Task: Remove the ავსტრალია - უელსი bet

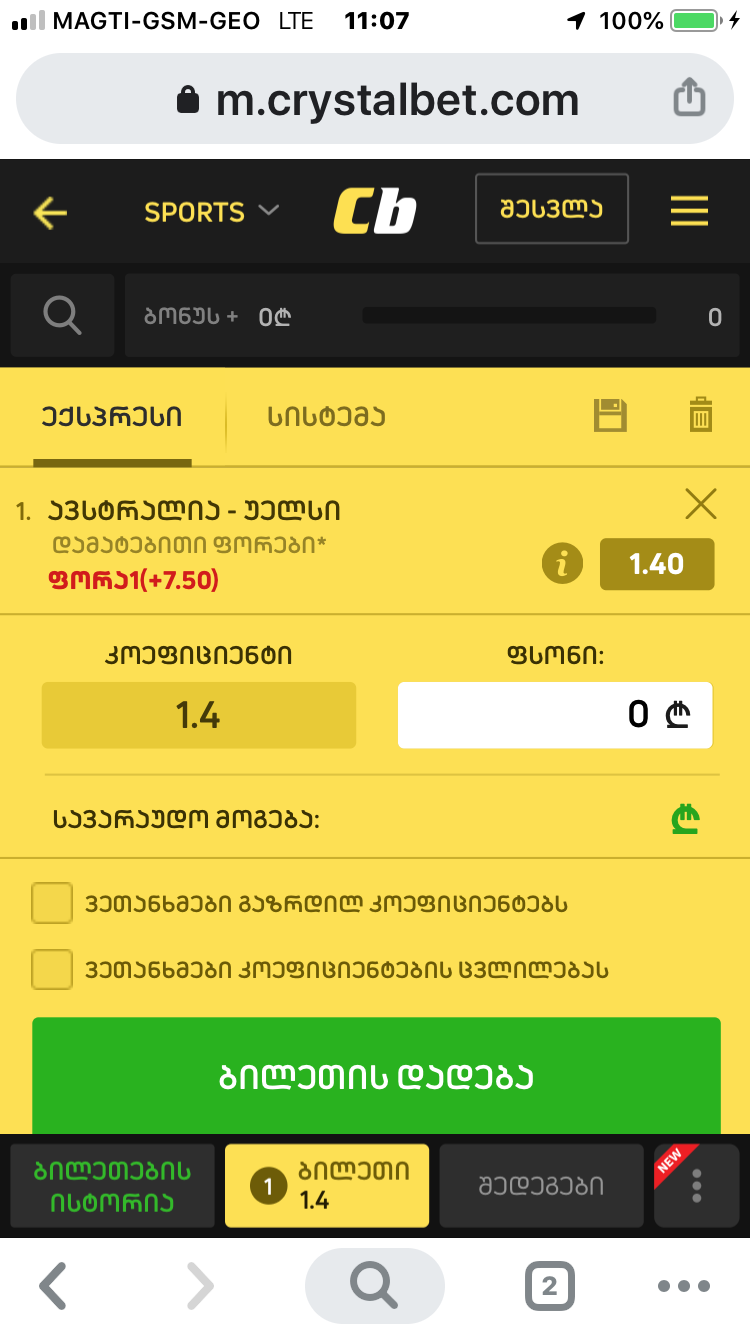Action: point(701,505)
